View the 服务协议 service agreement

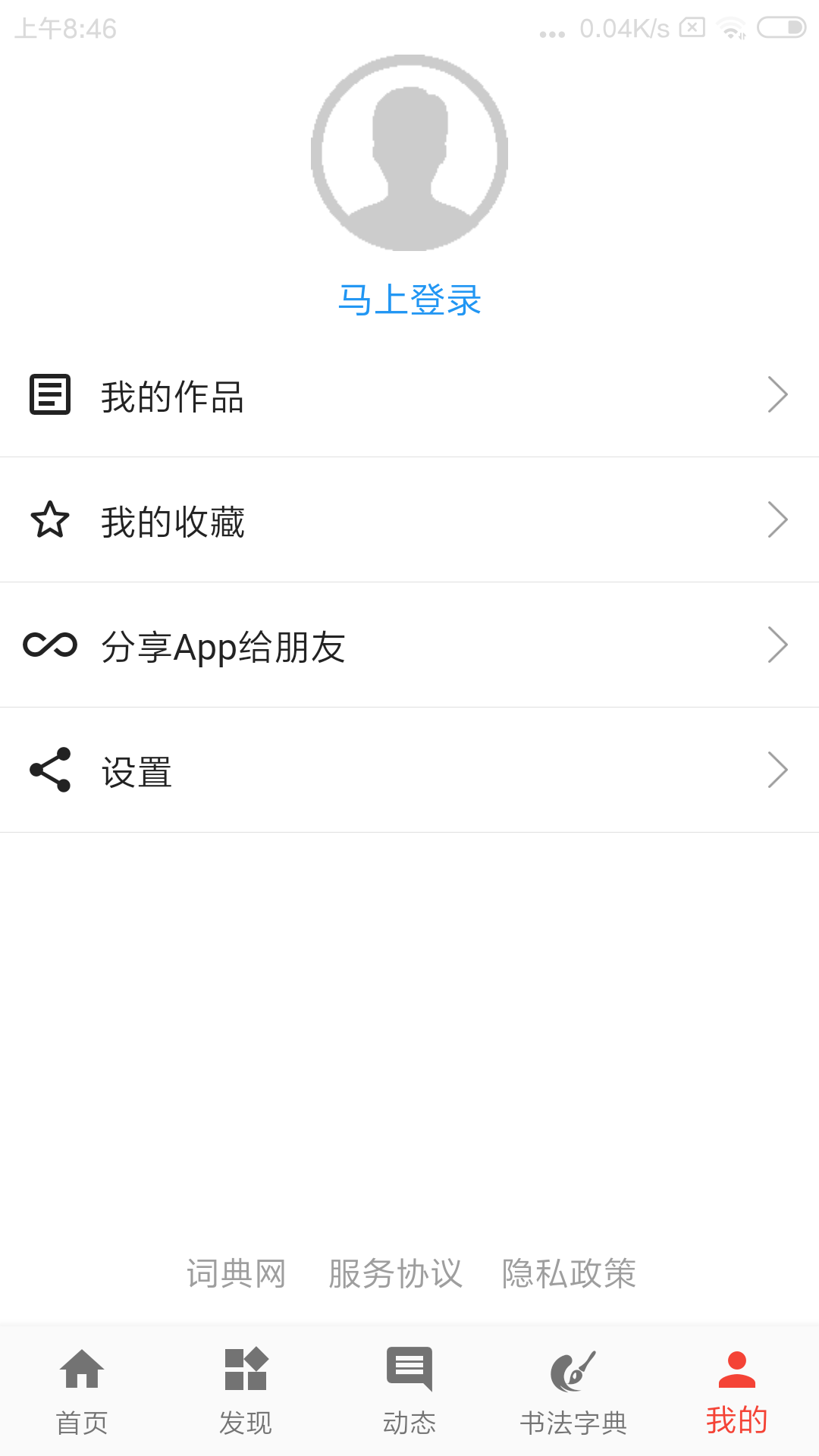click(395, 1273)
